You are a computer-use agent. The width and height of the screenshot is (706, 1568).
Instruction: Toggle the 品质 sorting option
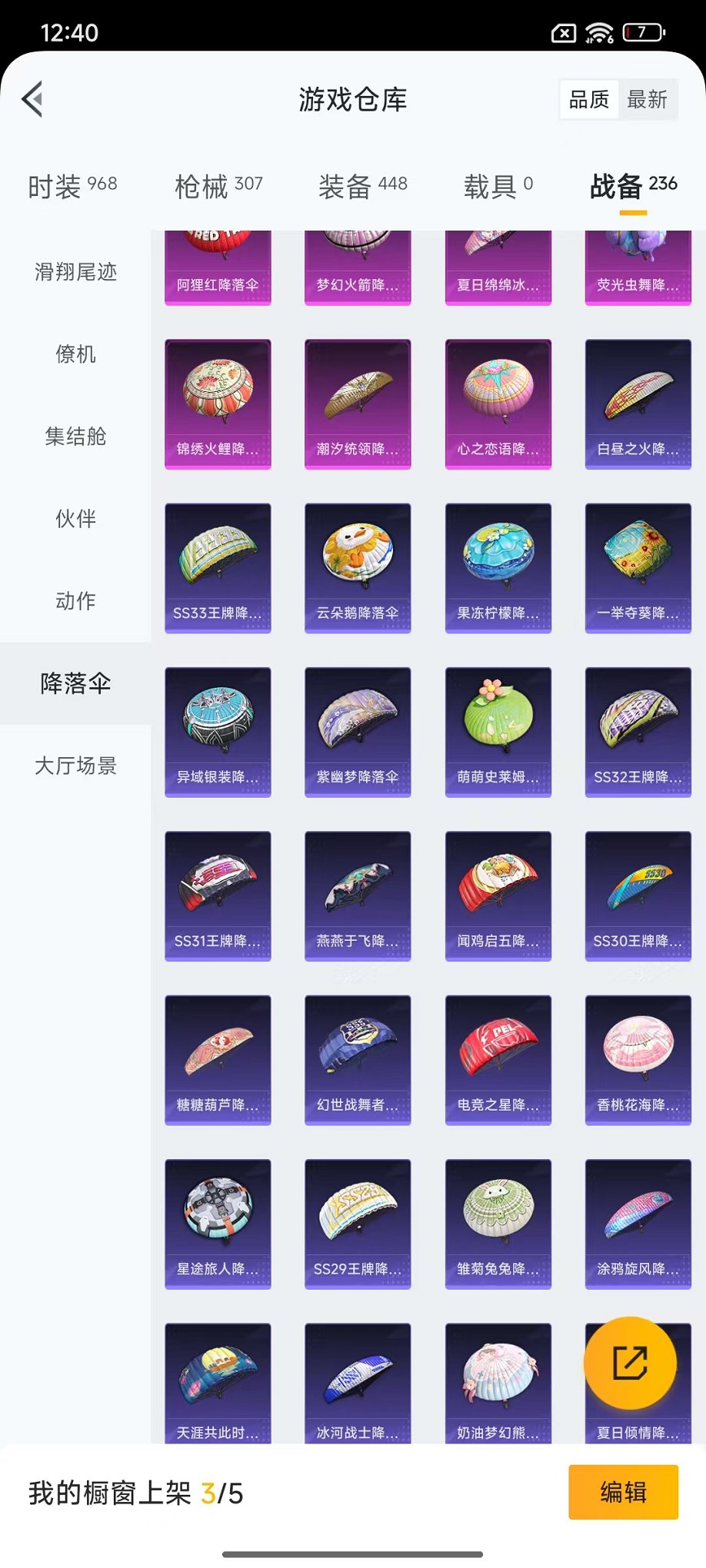click(588, 98)
